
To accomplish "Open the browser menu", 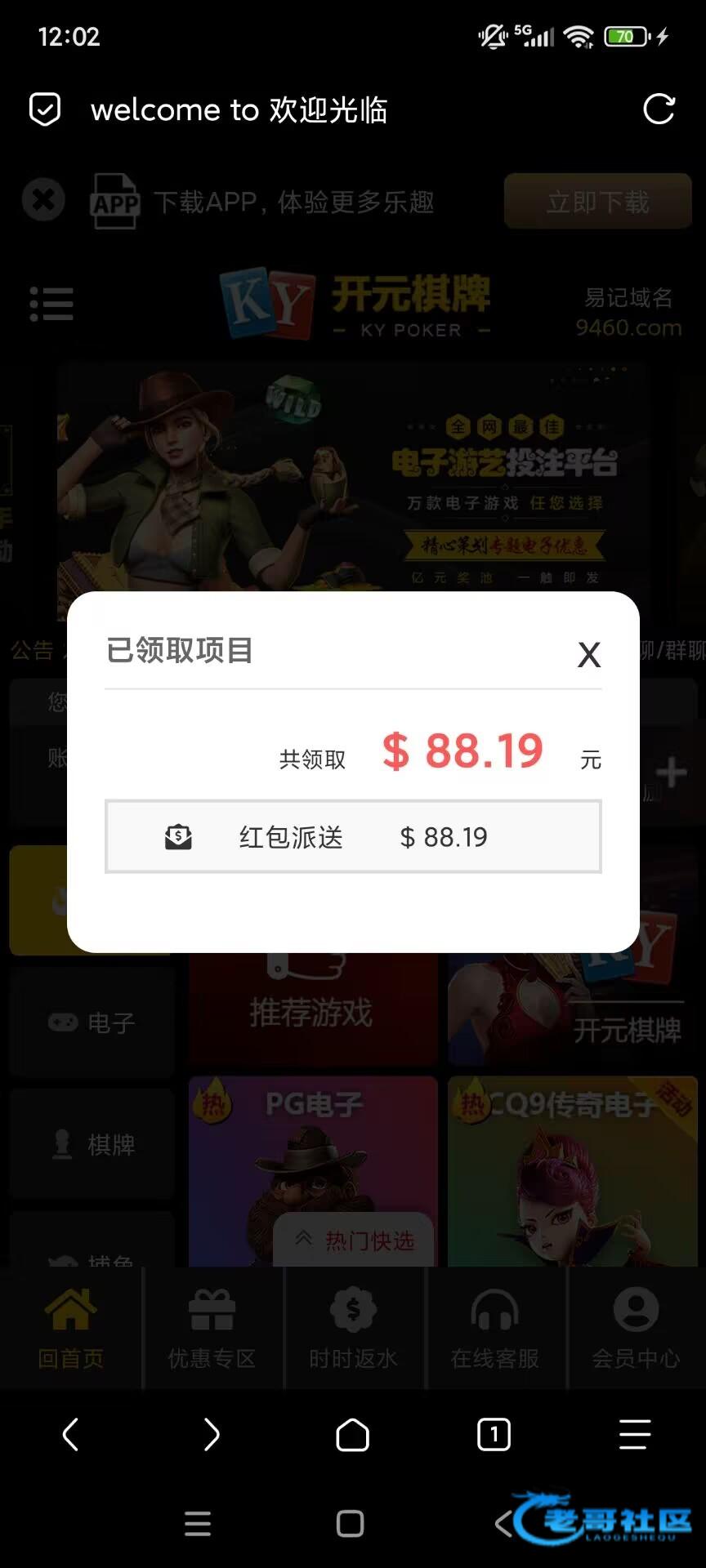I will point(634,1434).
